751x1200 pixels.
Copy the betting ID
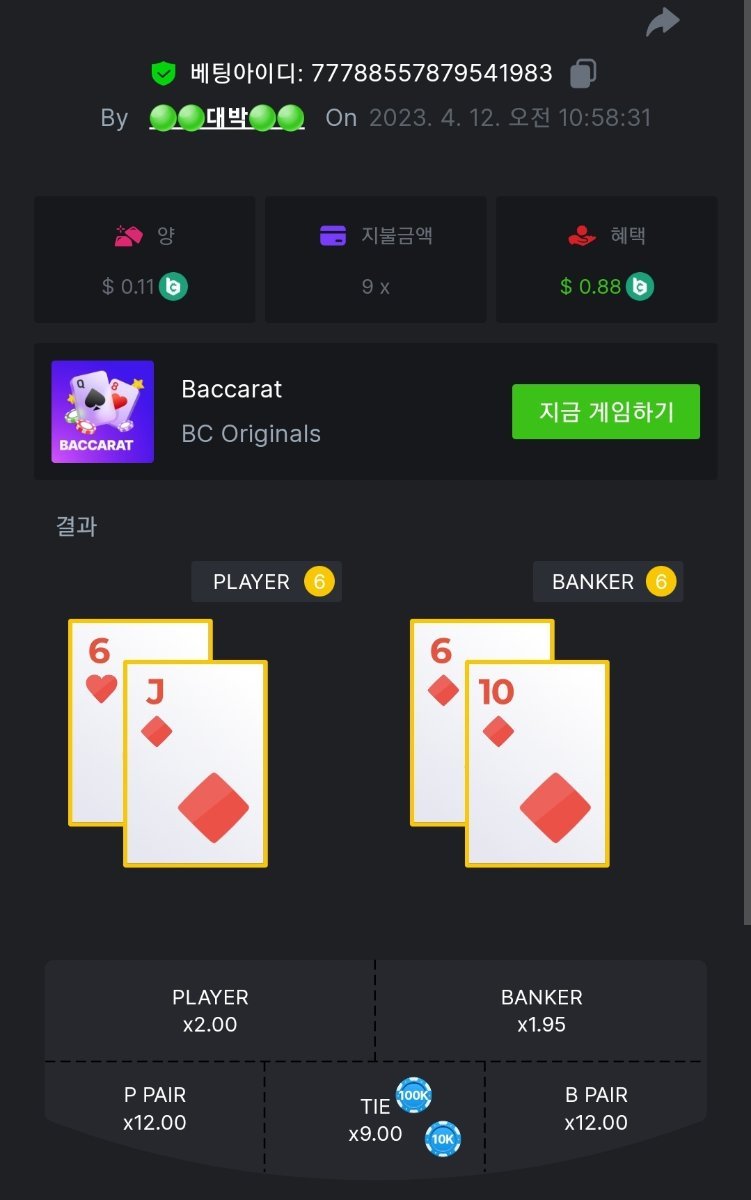tap(583, 73)
